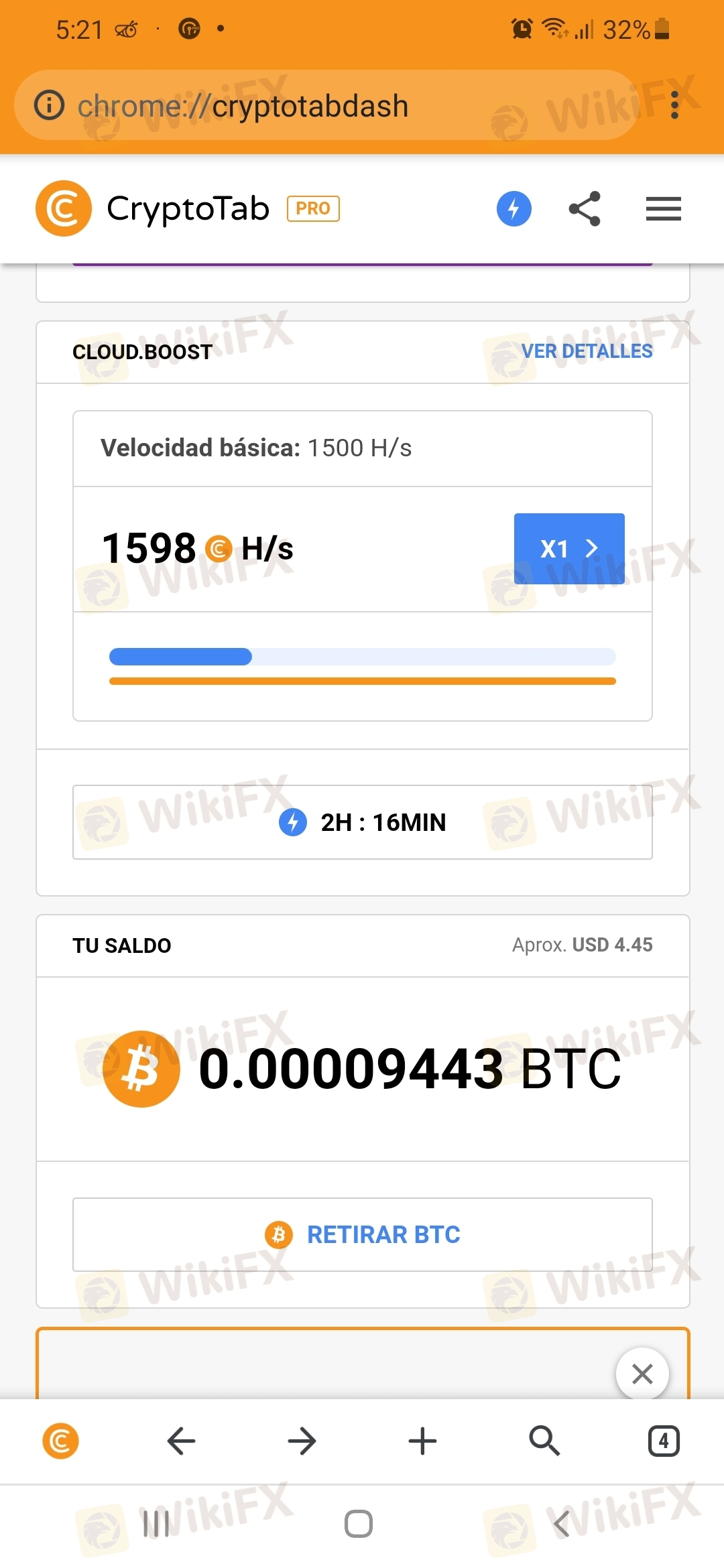Viewport: 724px width, 1568px height.
Task: Open a new tab with plus
Action: point(422,1441)
